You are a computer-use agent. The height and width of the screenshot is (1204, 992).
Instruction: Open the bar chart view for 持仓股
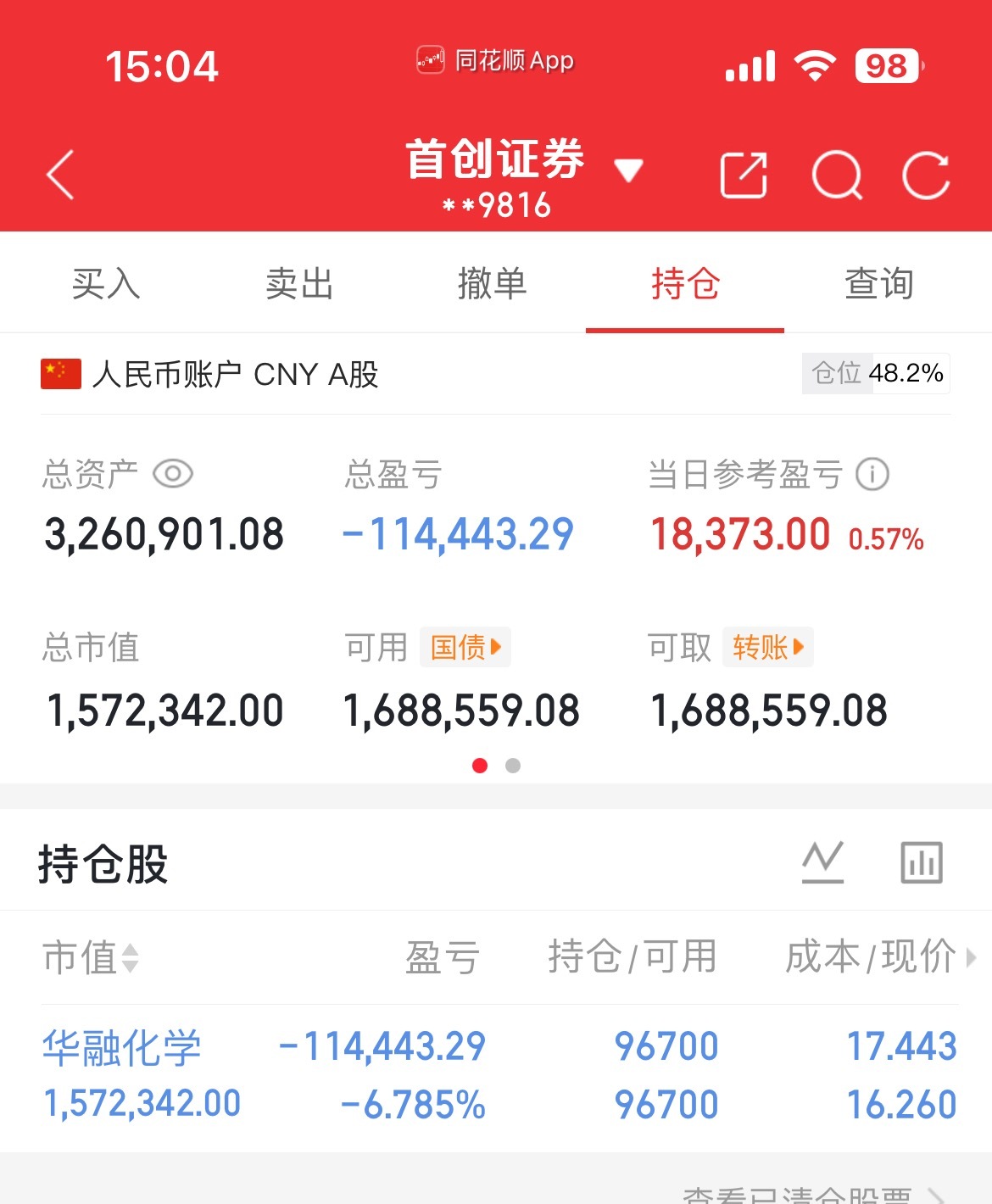[921, 861]
